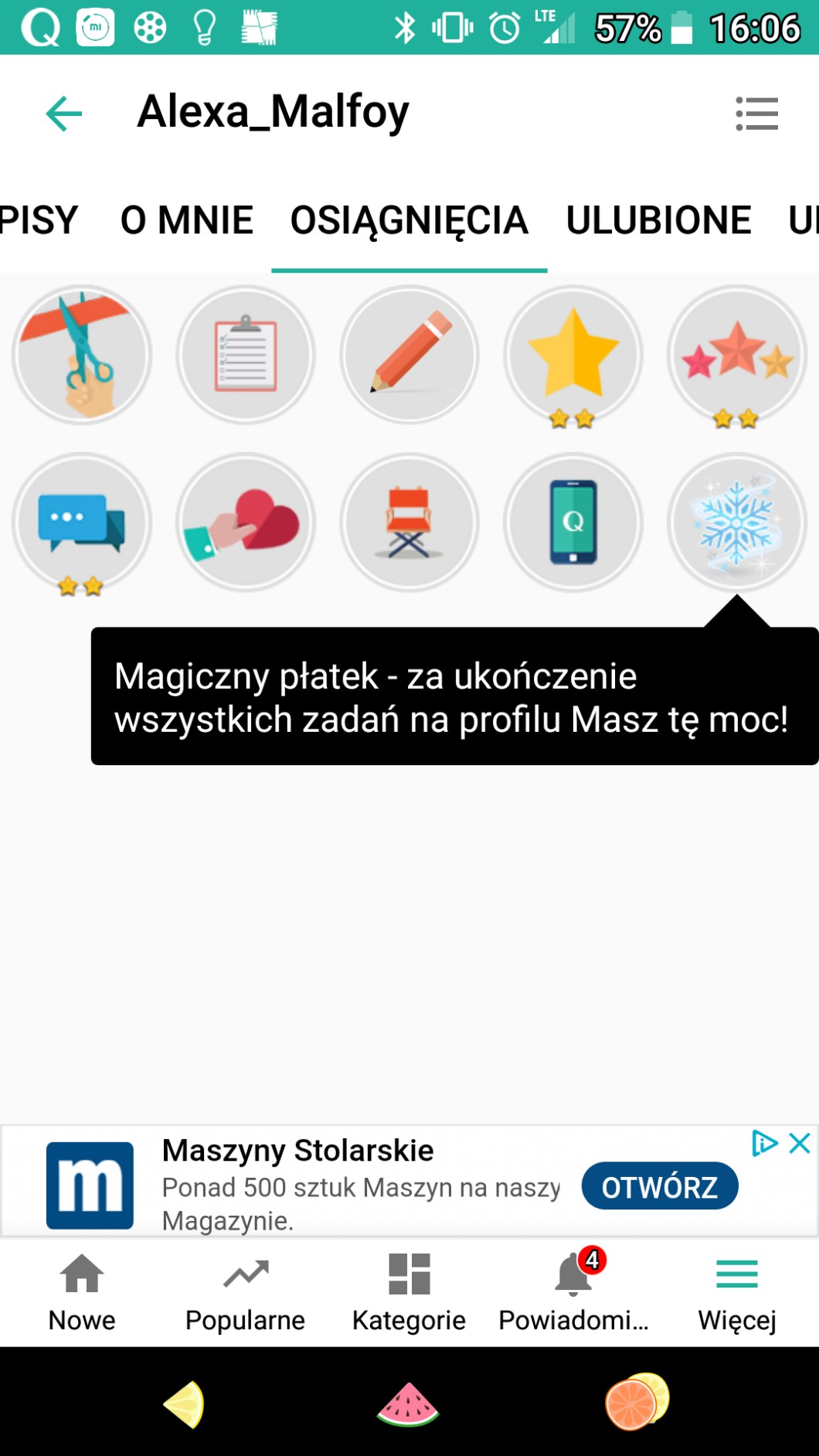Switch to the ULUBIONE tab
This screenshot has width=819, height=1456.
658,220
